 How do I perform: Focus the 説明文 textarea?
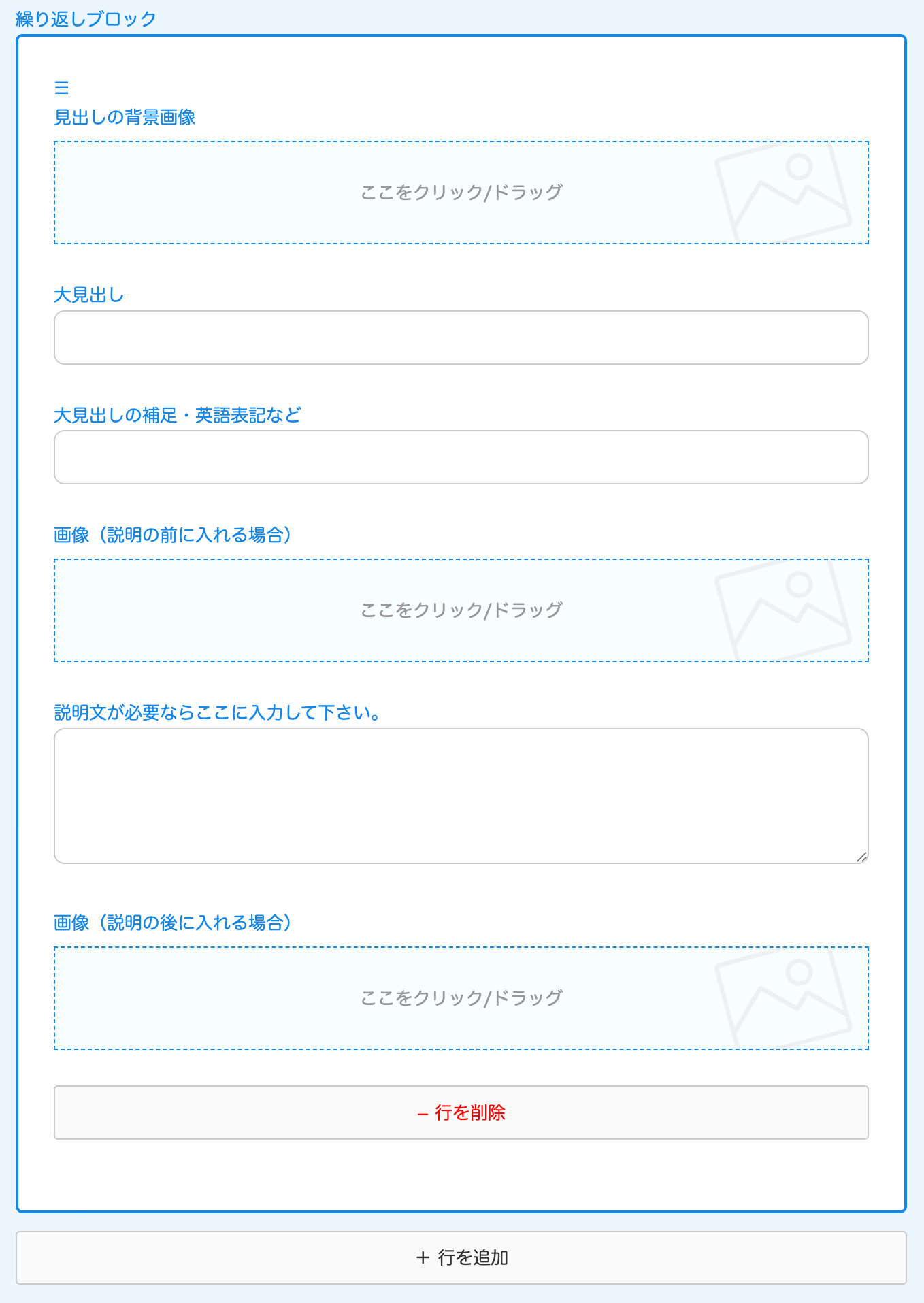pyautogui.click(x=461, y=796)
